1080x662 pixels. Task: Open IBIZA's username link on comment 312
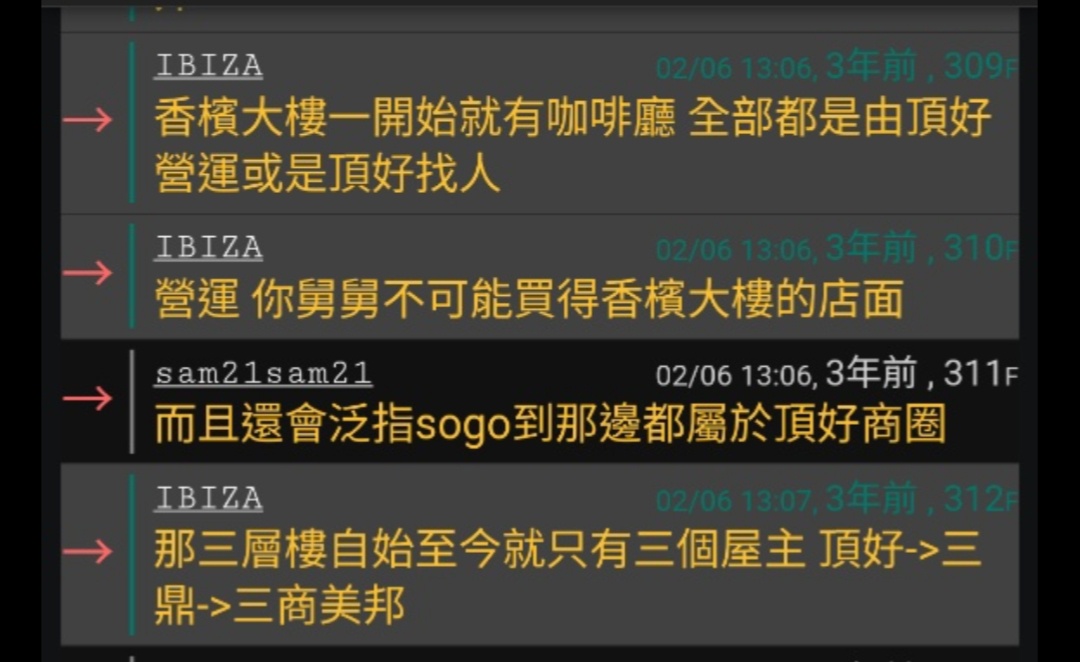click(x=208, y=498)
